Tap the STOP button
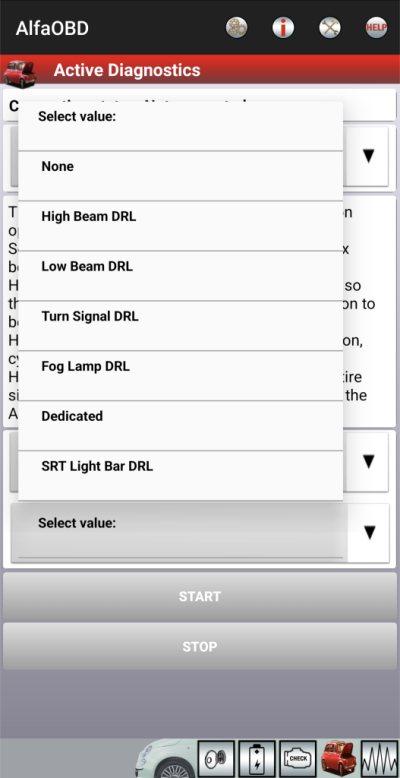 point(200,646)
